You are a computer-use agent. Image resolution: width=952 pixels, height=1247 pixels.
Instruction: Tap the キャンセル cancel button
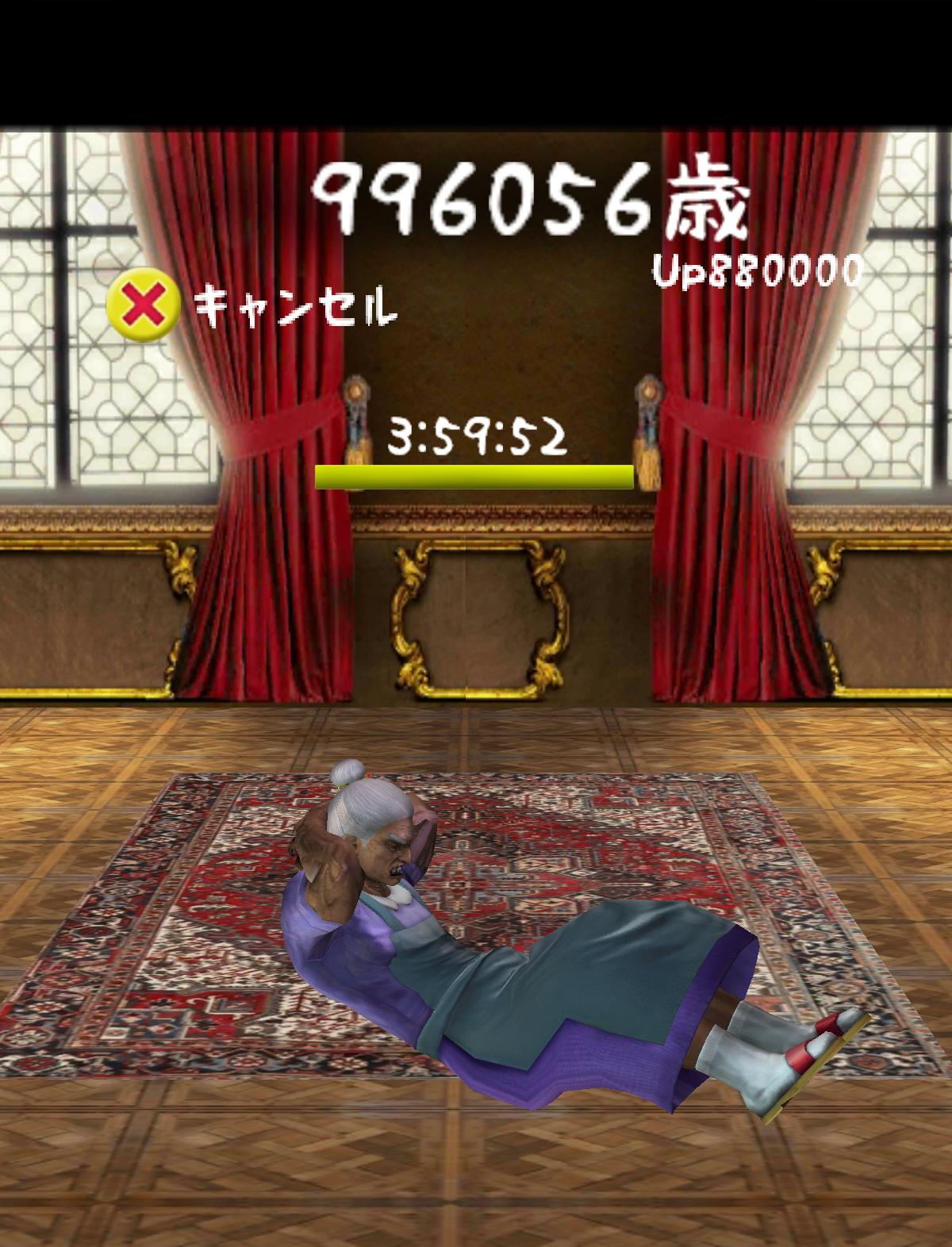[143, 306]
